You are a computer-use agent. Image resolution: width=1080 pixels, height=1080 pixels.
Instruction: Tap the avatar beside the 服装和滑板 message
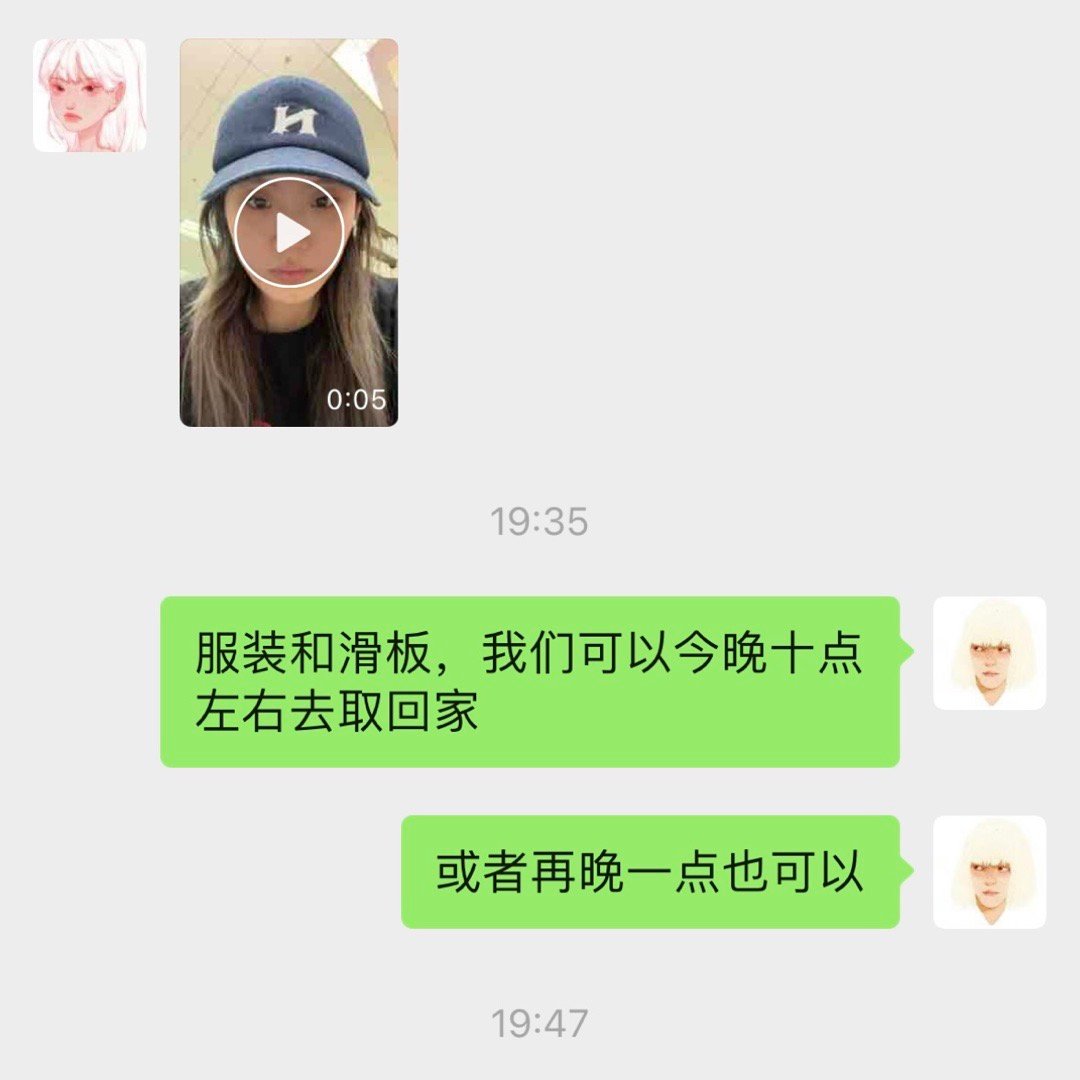coord(989,653)
